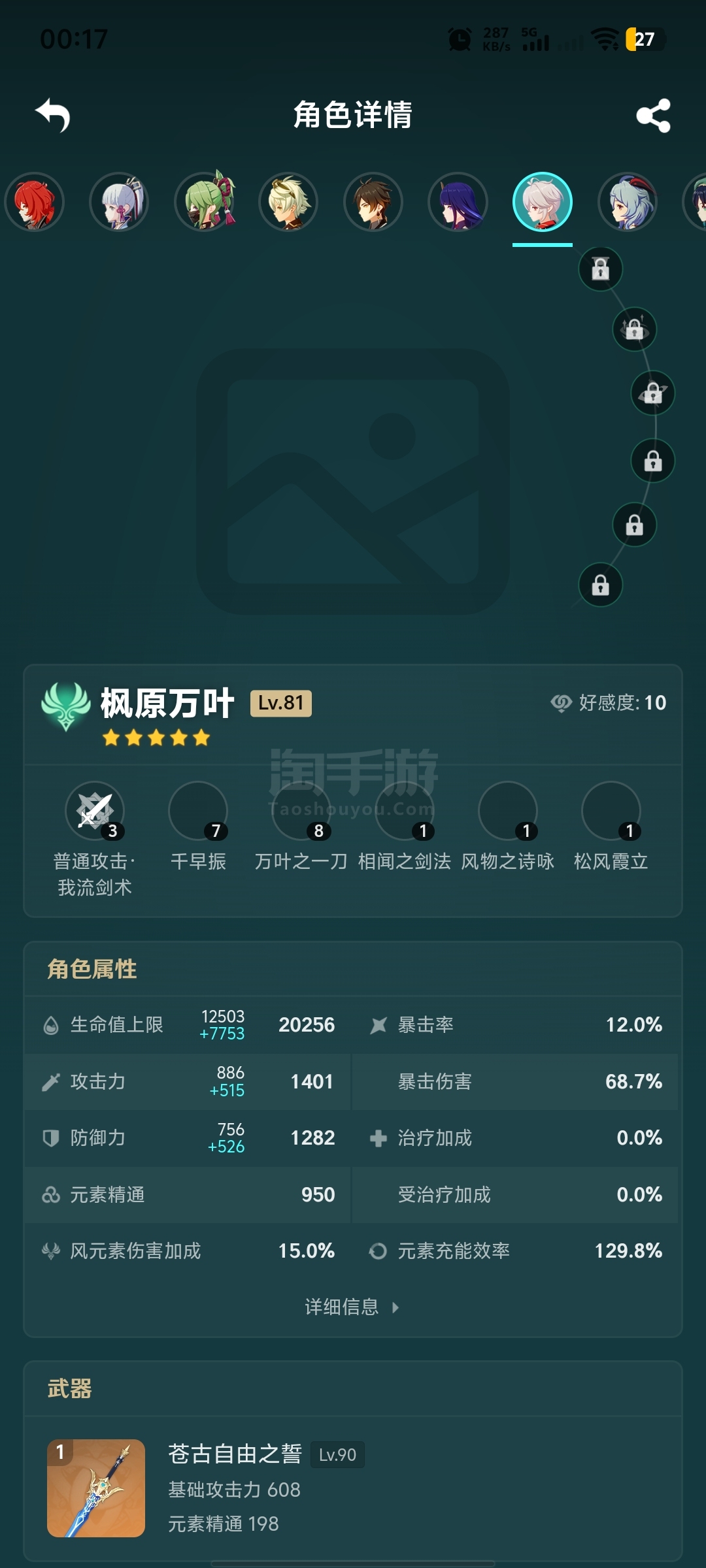Select the blonde character avatar
This screenshot has width=706, height=1568.
pos(288,202)
